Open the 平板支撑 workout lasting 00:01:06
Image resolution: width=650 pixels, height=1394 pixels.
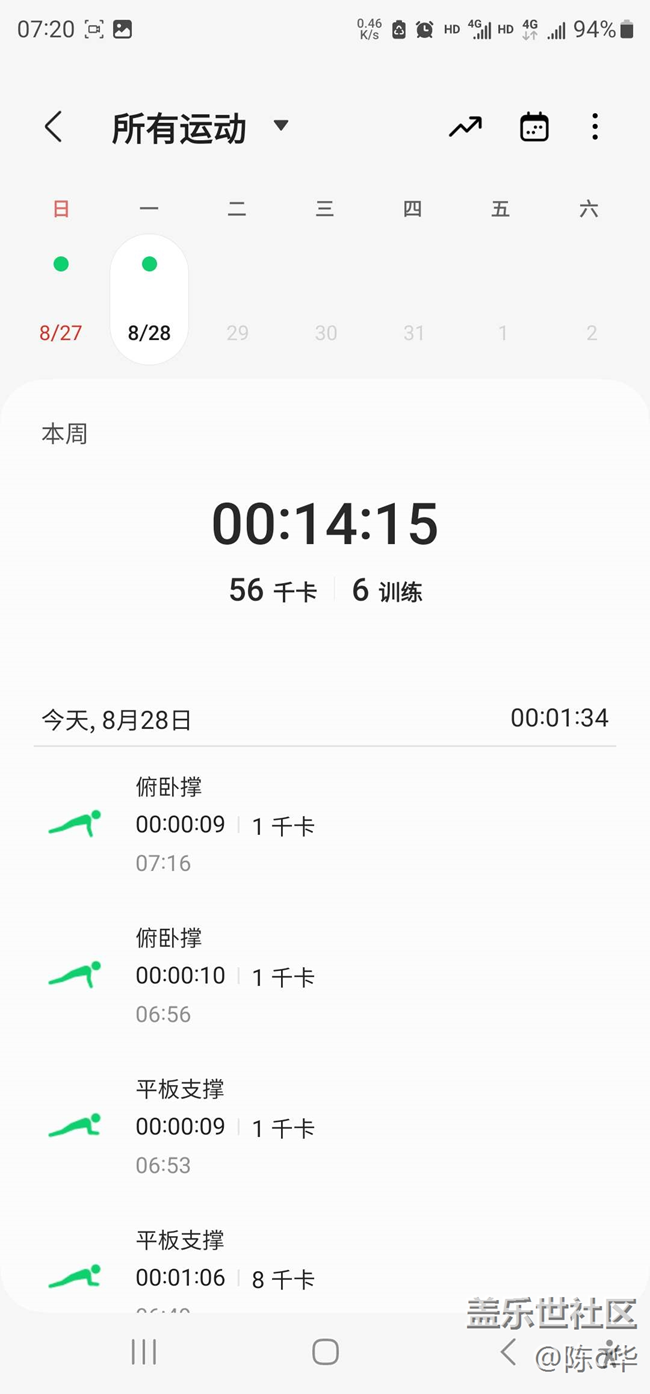click(324, 1270)
